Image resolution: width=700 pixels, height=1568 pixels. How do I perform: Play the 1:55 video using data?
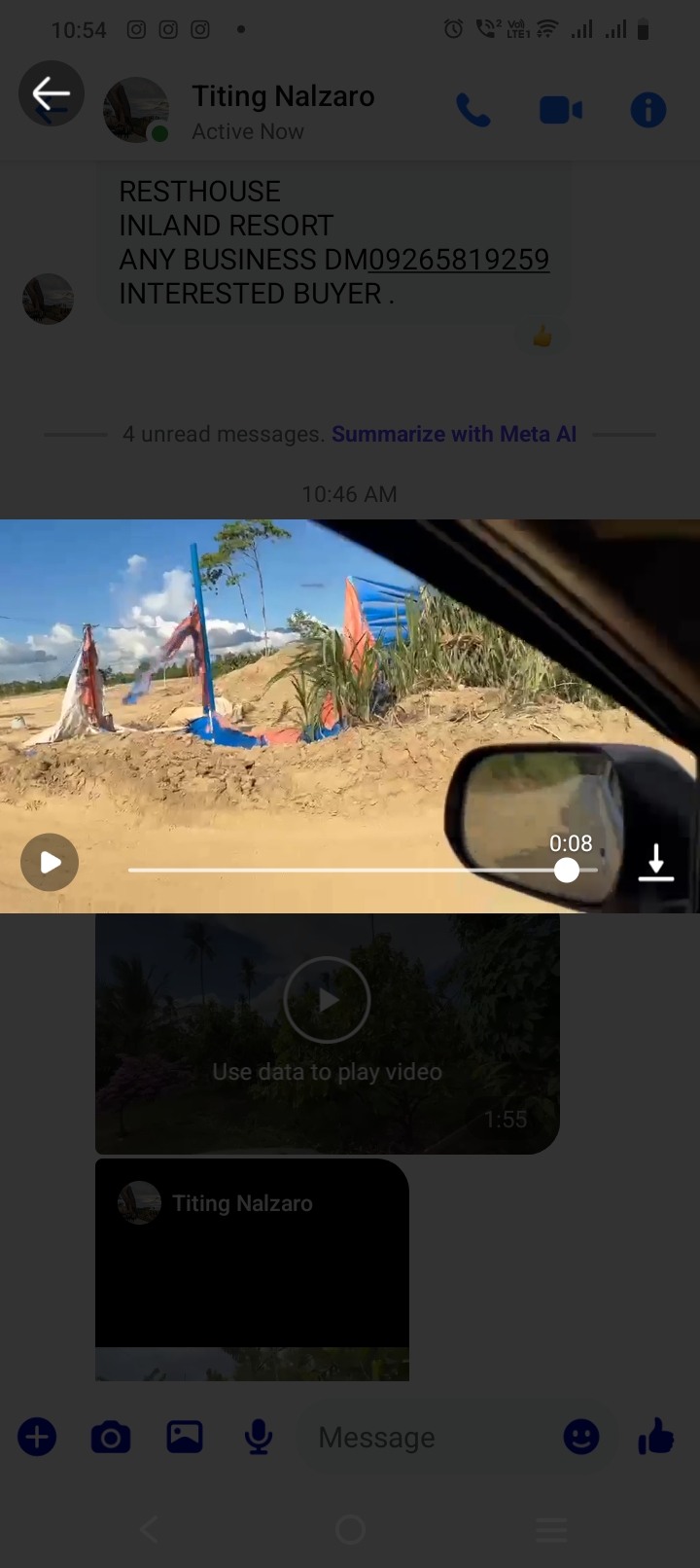pos(327,1000)
